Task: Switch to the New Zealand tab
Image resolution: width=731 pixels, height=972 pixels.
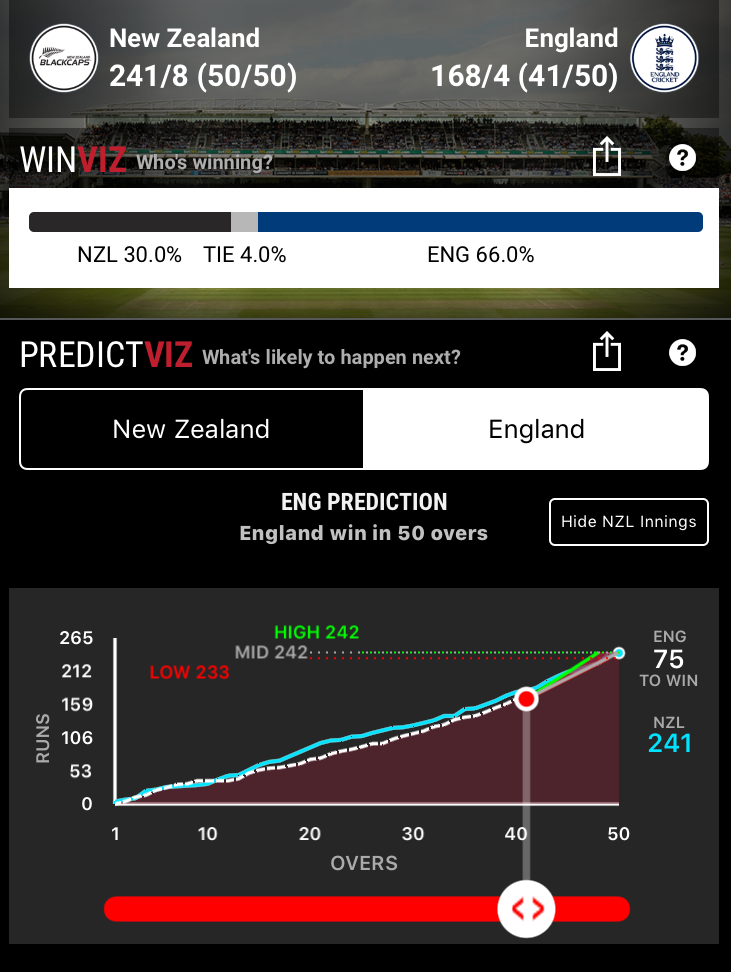Action: [191, 429]
